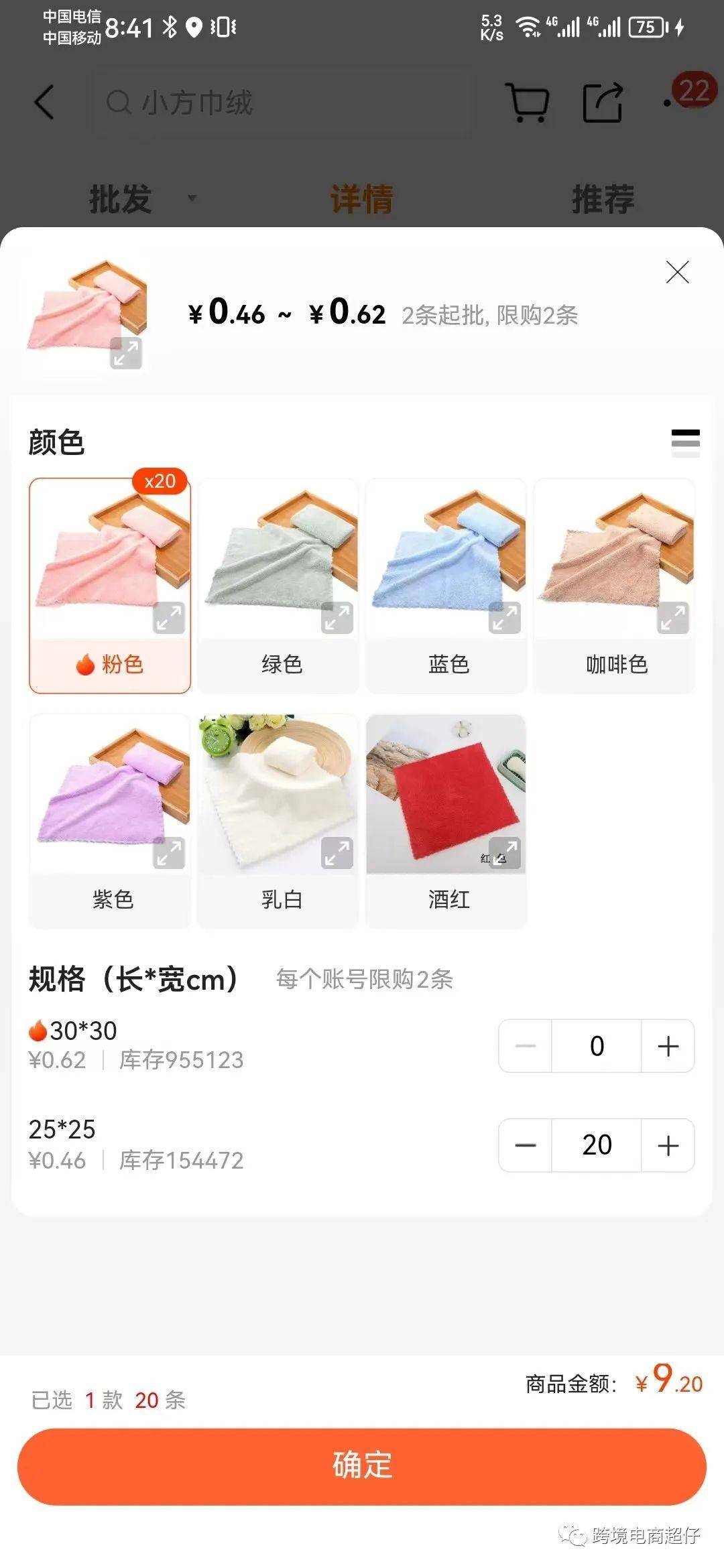The width and height of the screenshot is (724, 1568).
Task: Increase 30*30 quantity with plus button
Action: pyautogui.click(x=668, y=1045)
